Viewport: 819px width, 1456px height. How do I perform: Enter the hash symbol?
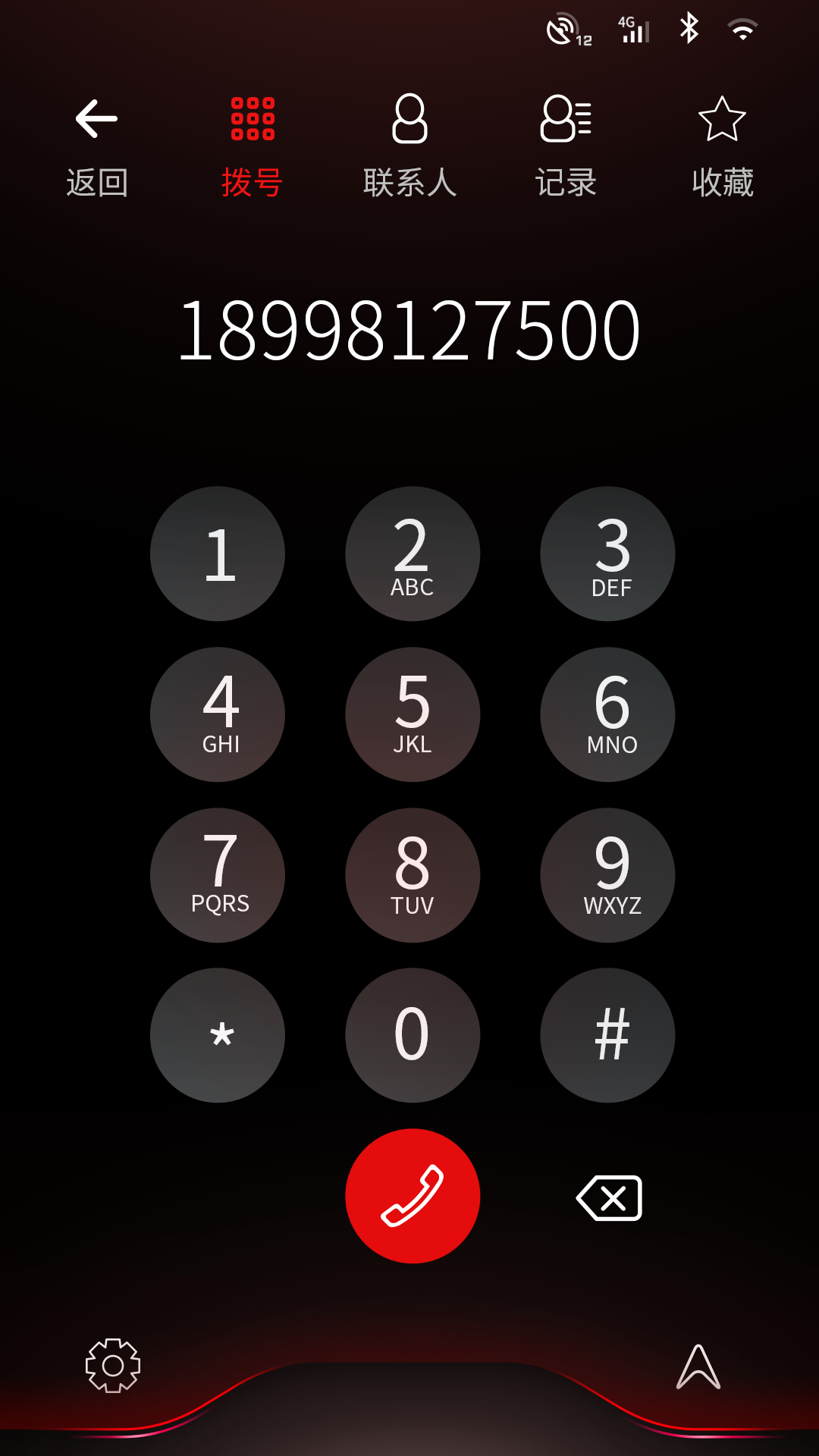[607, 1035]
